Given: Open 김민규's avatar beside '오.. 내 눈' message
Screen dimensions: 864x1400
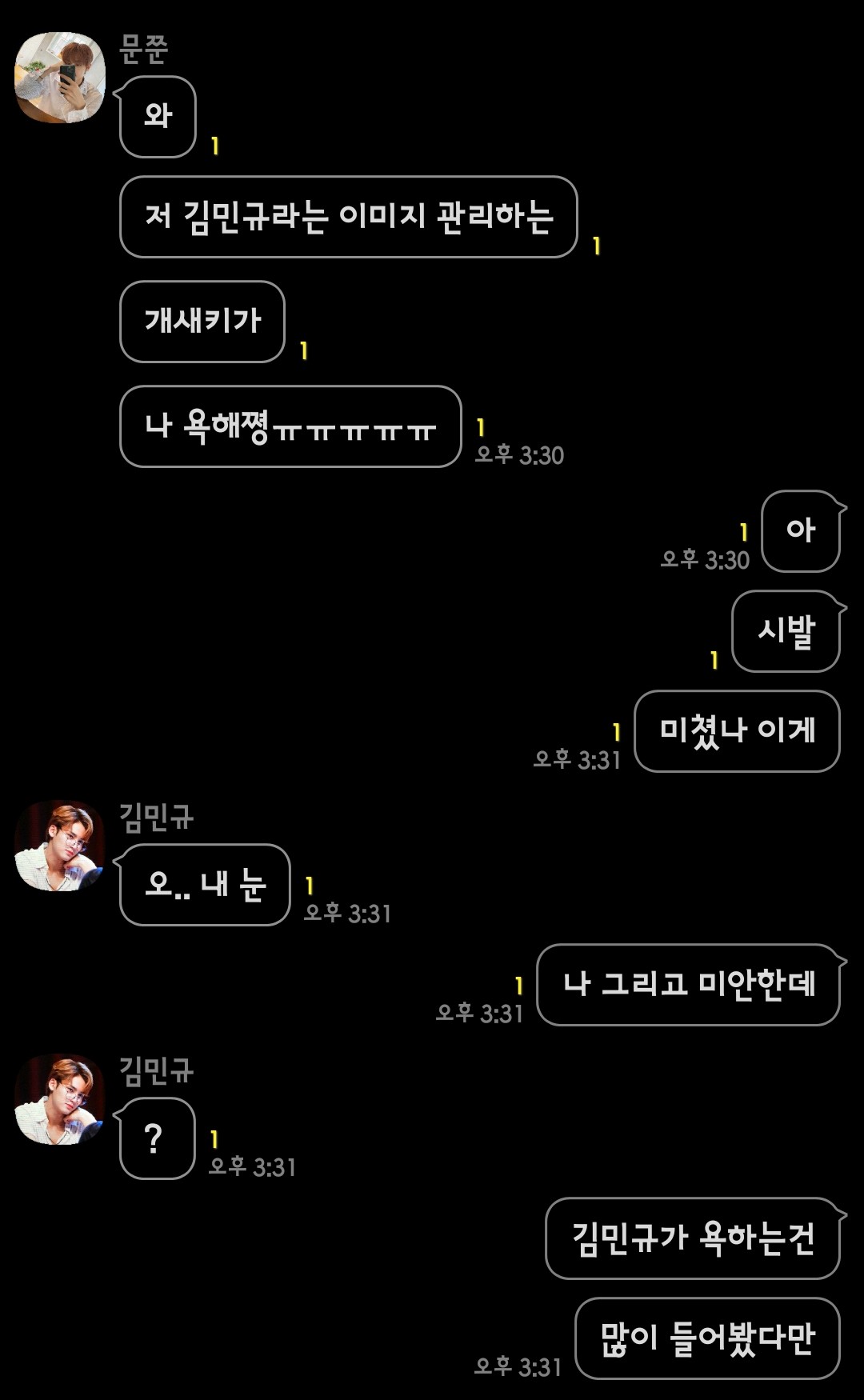Looking at the screenshot, I should tap(60, 846).
